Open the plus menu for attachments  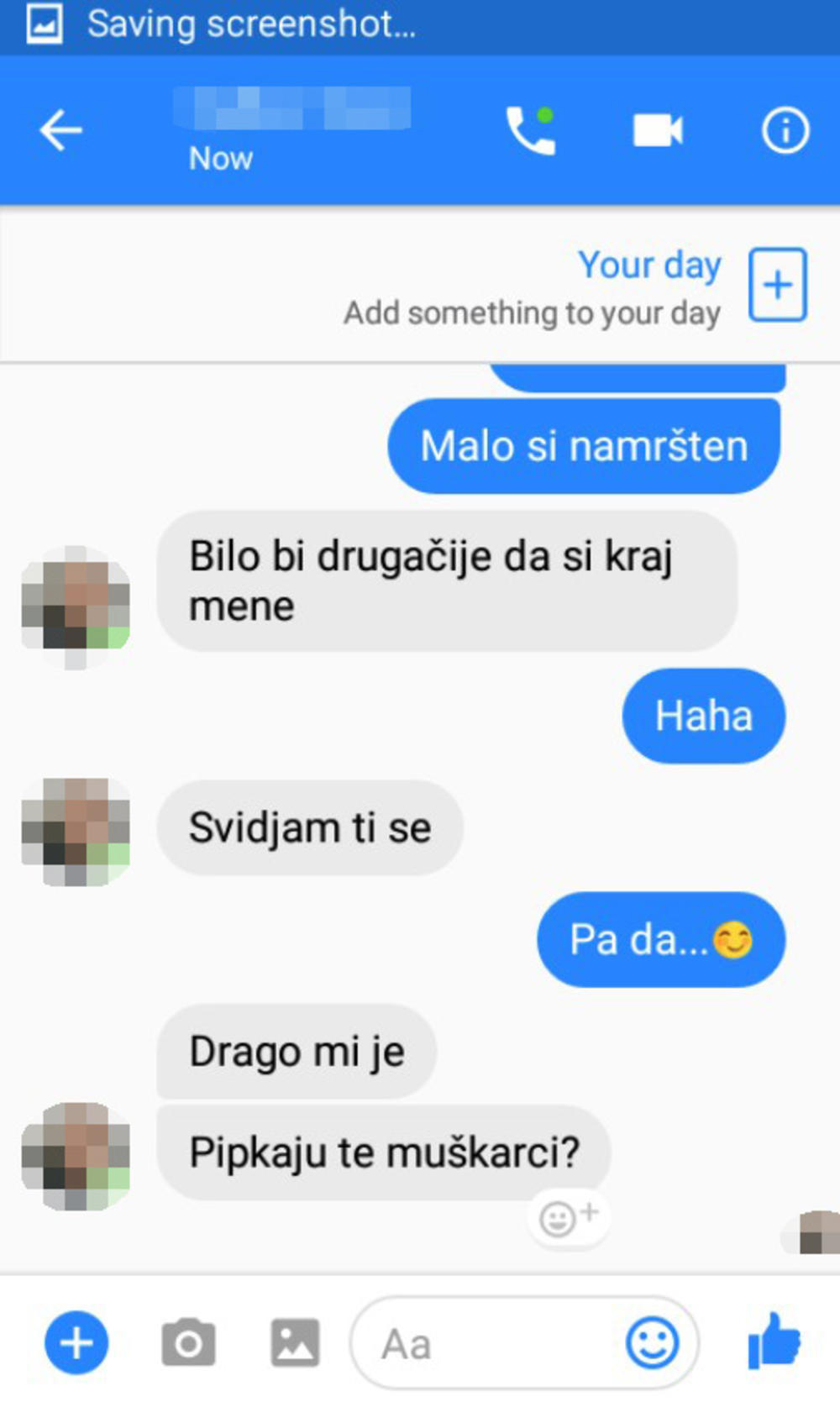pyautogui.click(x=76, y=1342)
